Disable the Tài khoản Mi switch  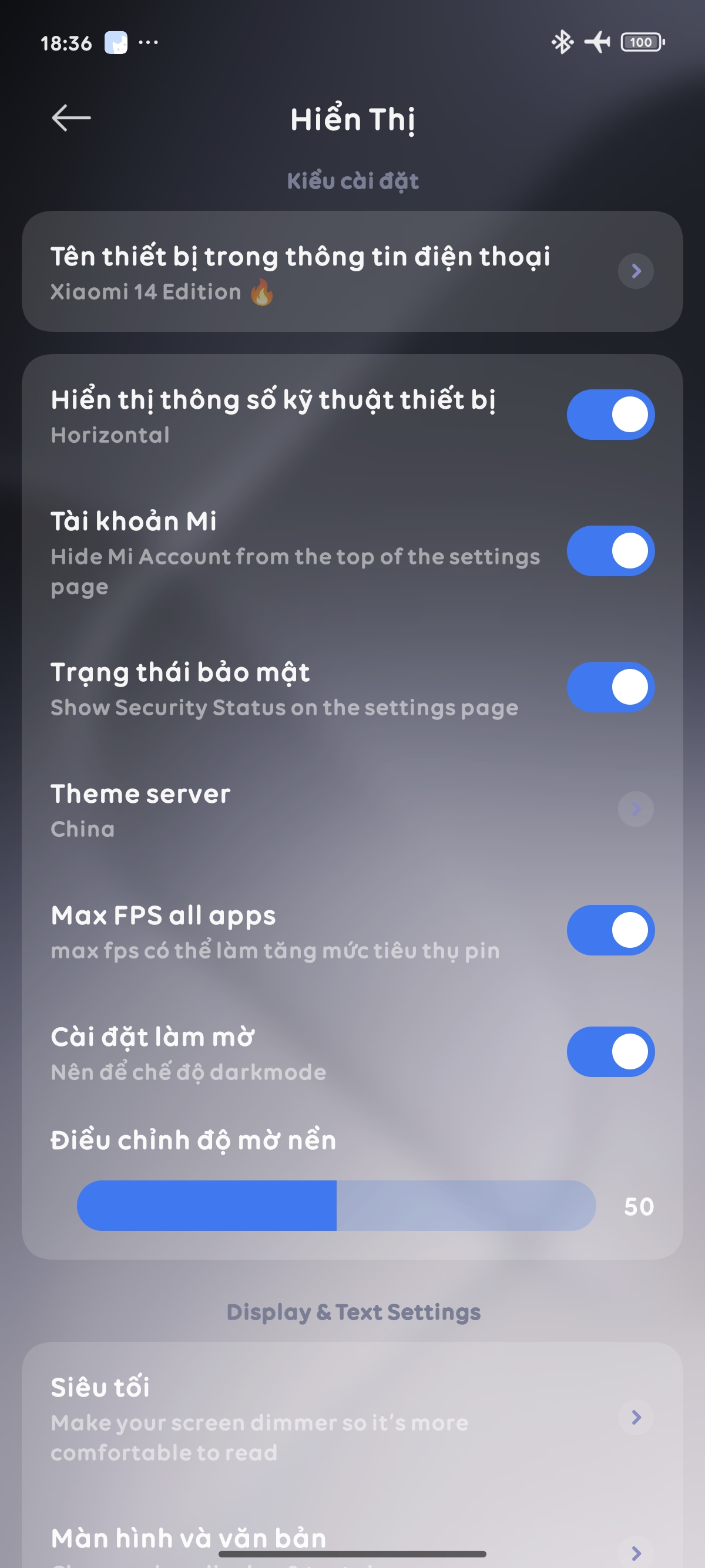click(x=610, y=551)
